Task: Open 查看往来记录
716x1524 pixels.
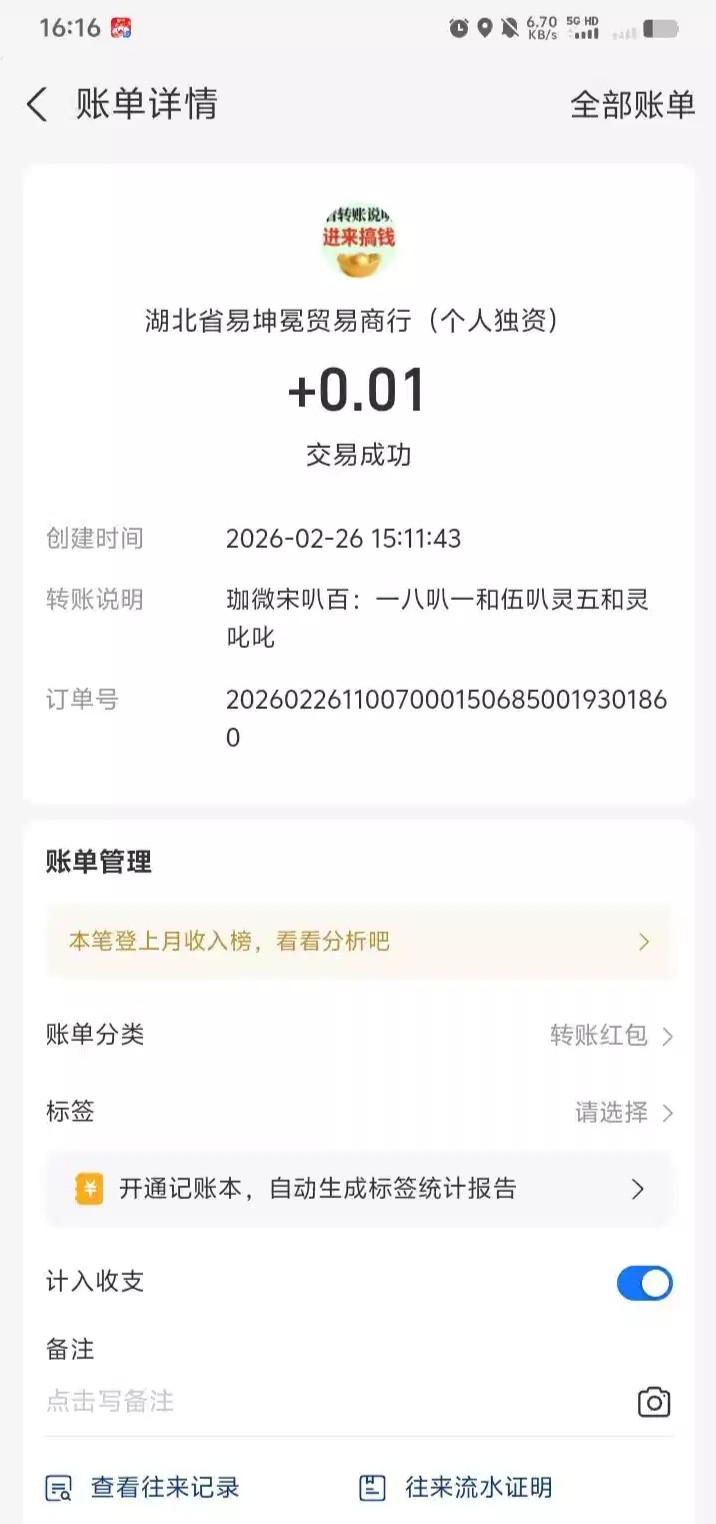Action: click(x=144, y=1487)
